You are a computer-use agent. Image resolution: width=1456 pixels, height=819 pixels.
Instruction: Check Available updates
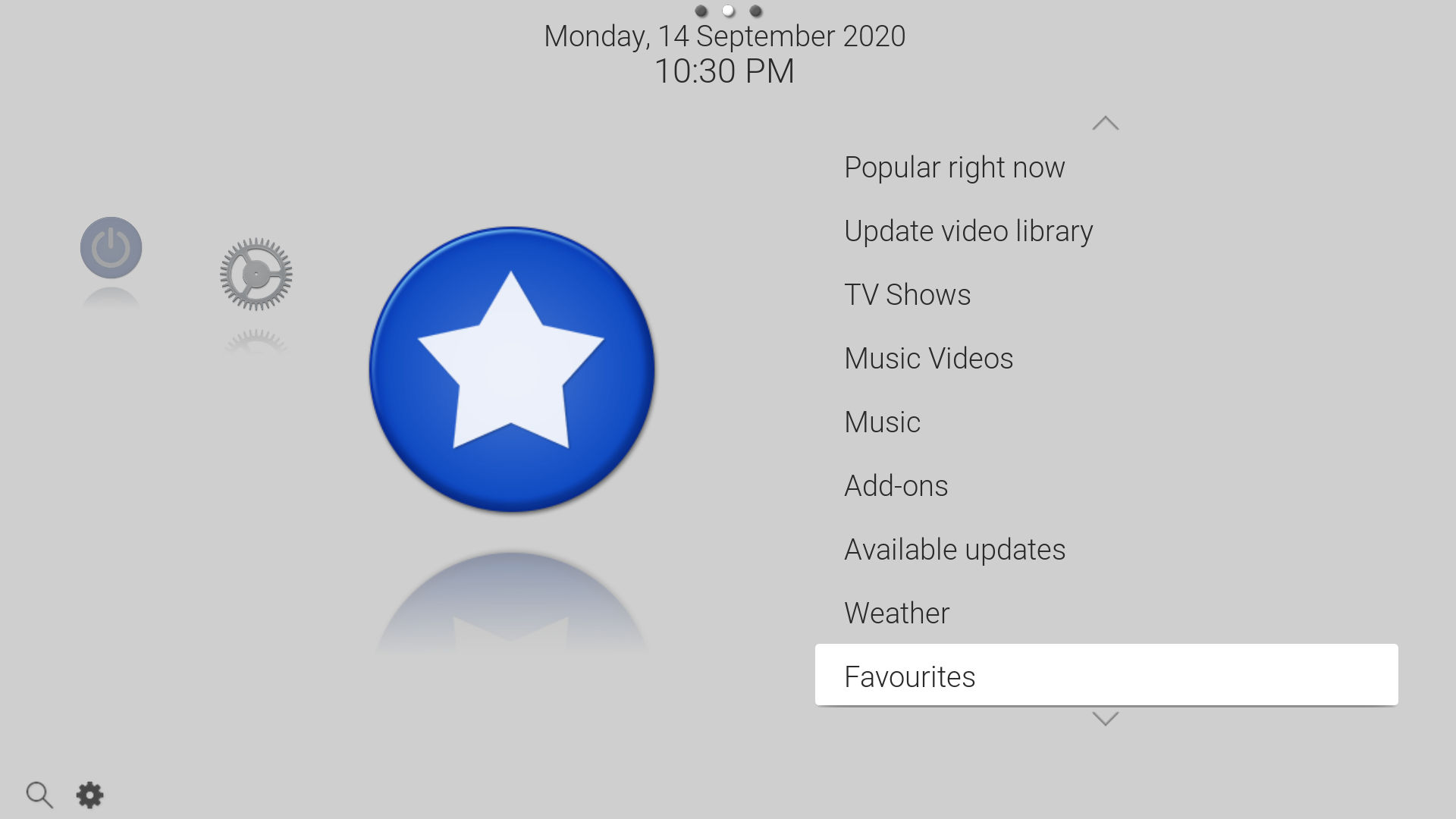955,550
